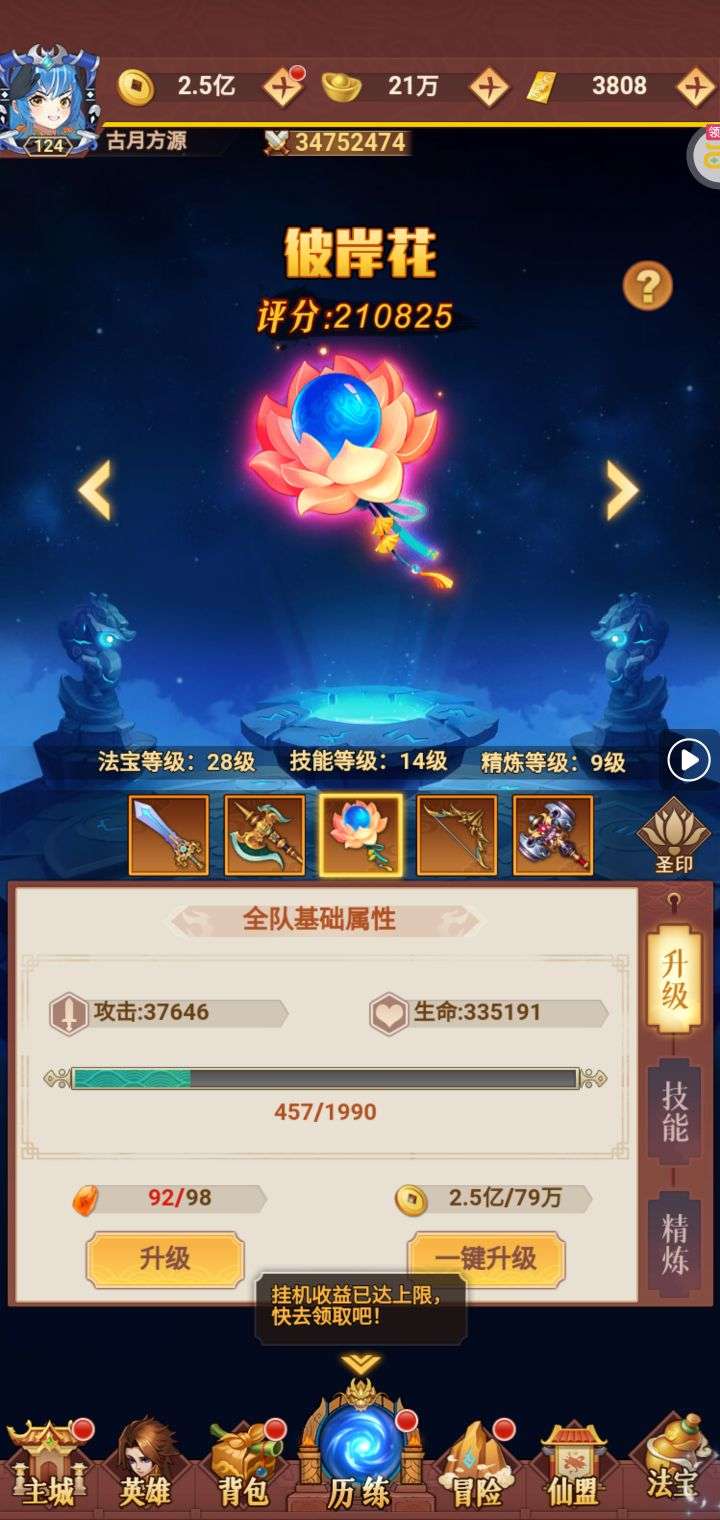Select the bow treasure thumbnail
The image size is (720, 1520).
pos(456,835)
